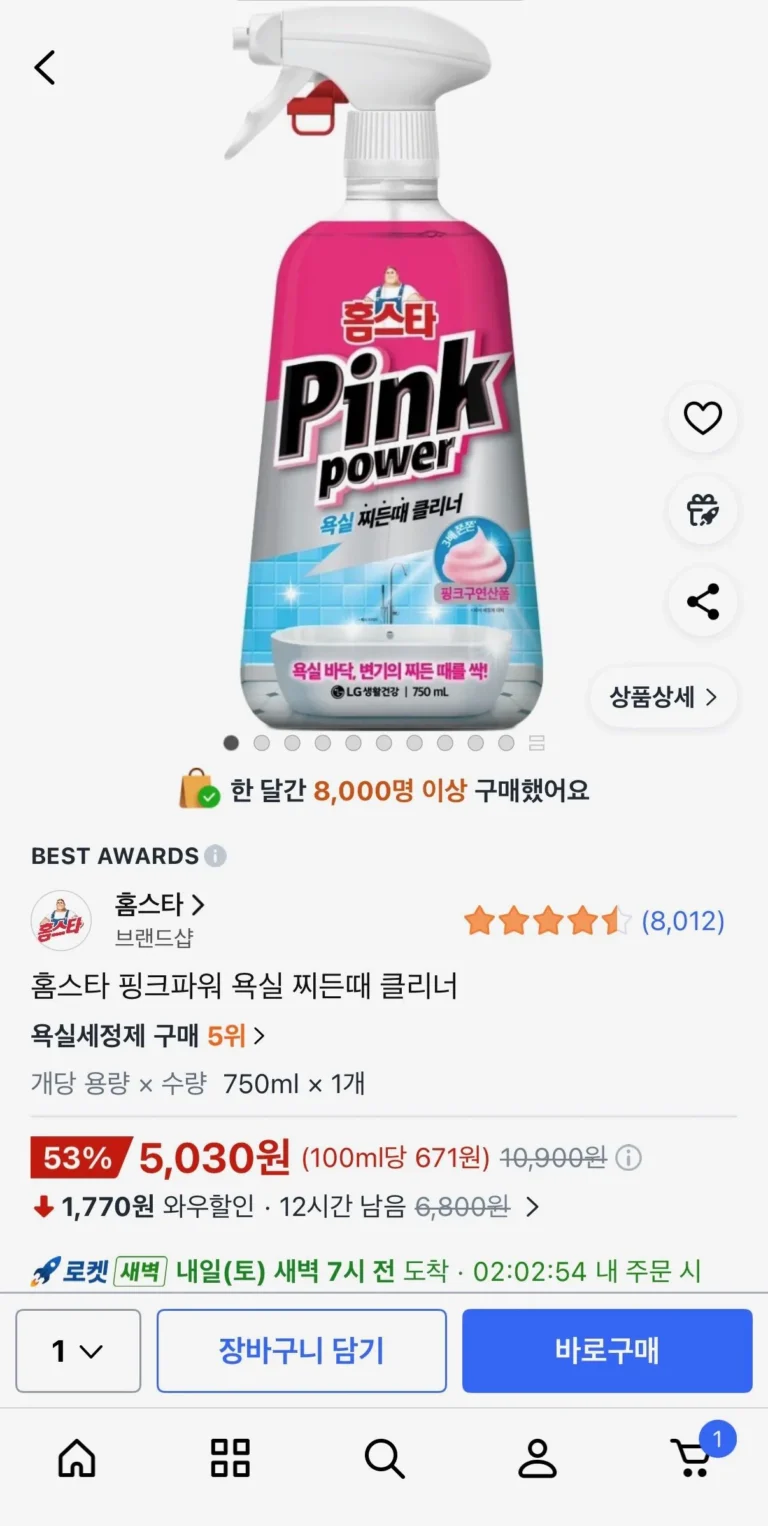Open the BEST AWARDS info icon

click(215, 856)
